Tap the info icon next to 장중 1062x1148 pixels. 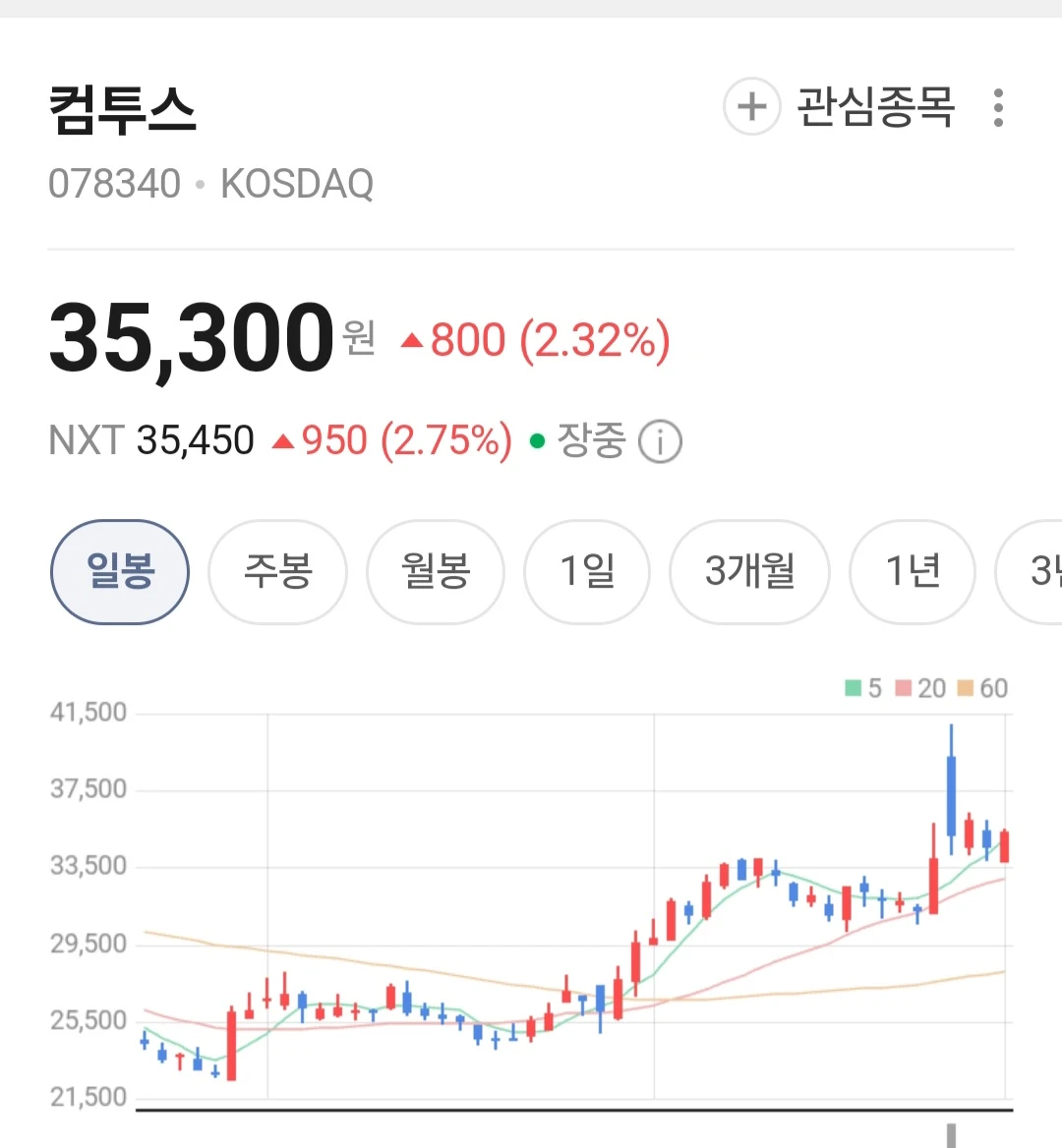660,441
